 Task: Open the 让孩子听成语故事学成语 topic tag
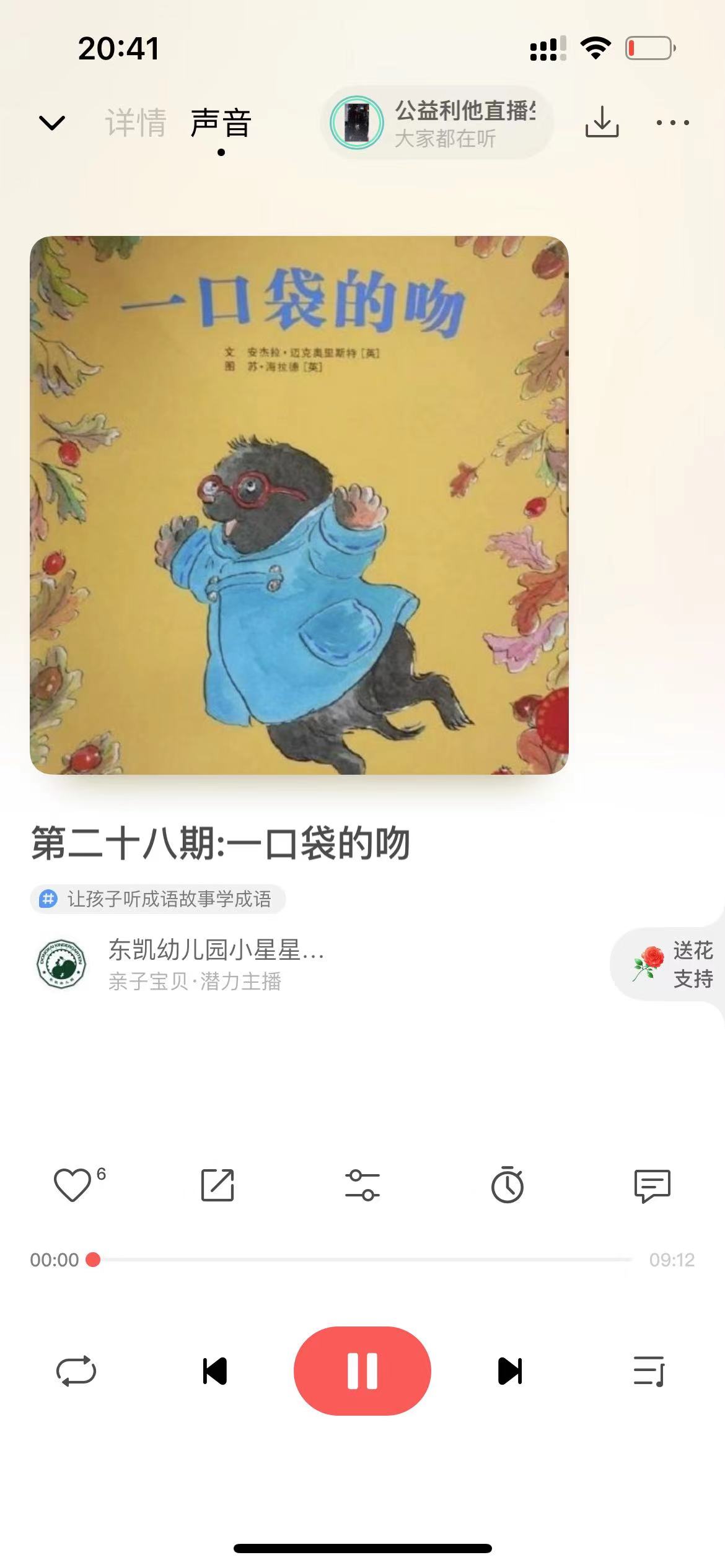click(x=158, y=899)
